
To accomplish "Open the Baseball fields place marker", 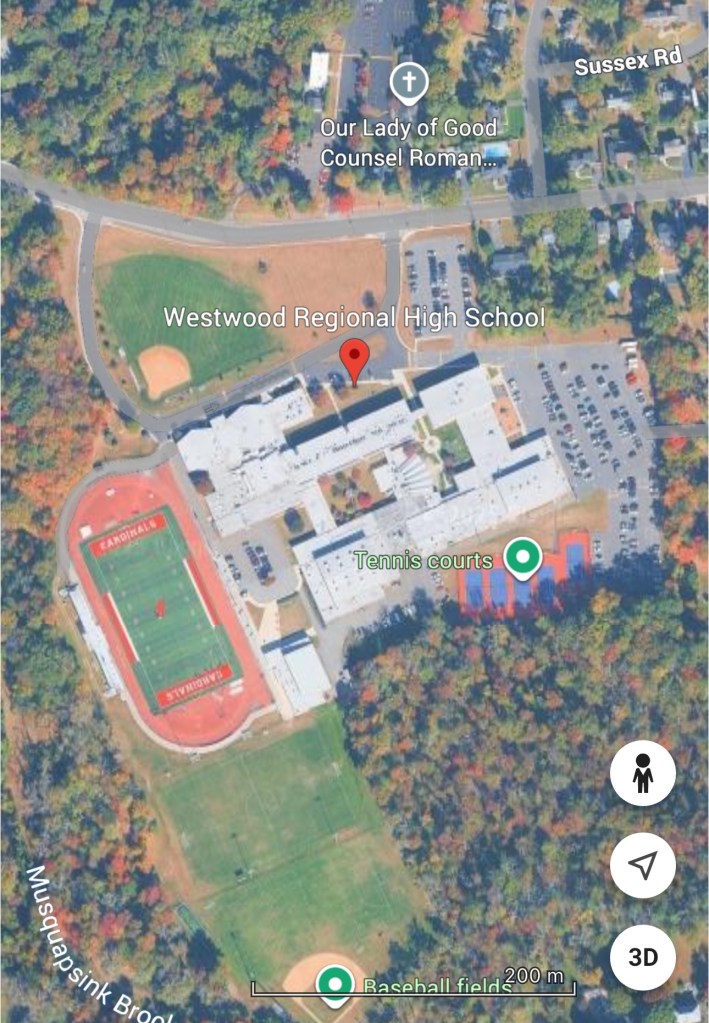I will pyautogui.click(x=335, y=984).
